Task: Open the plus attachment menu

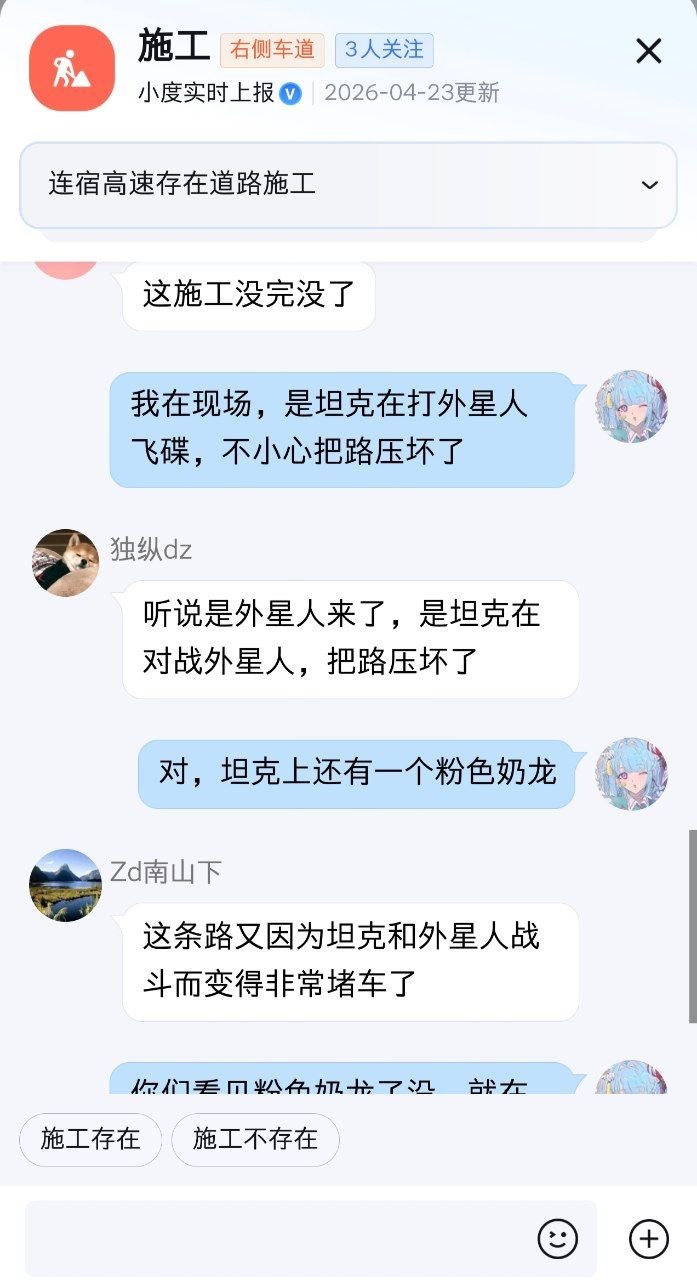Action: [x=649, y=1239]
